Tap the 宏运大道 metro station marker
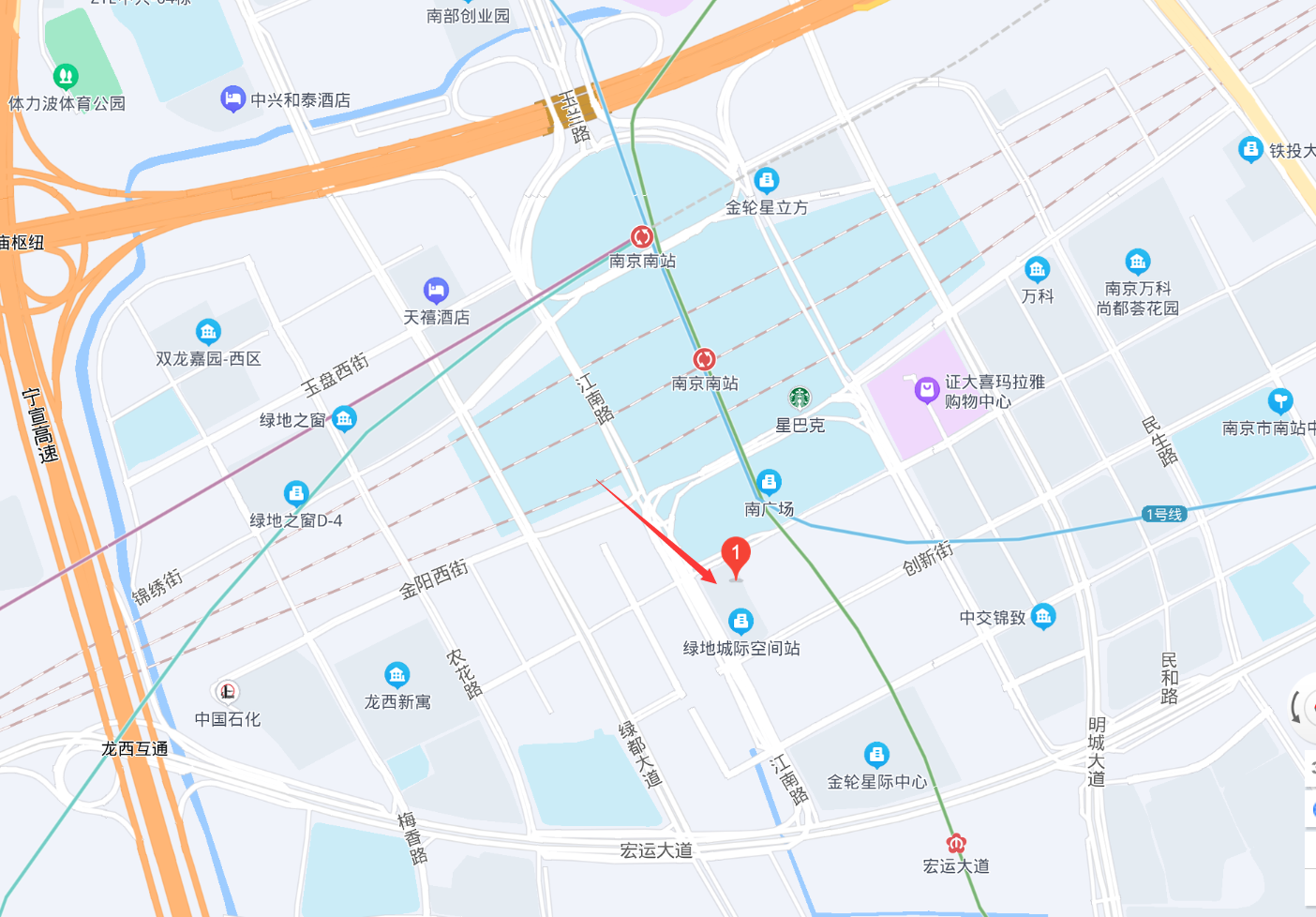Viewport: 1316px width, 917px height. pos(956,842)
